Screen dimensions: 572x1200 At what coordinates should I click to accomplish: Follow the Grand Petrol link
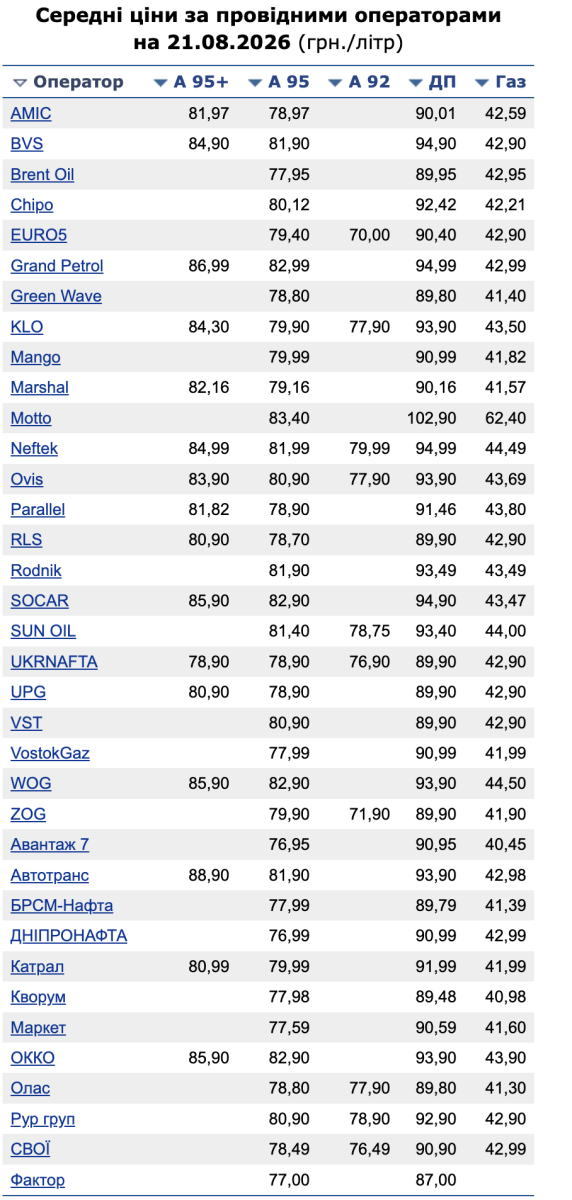click(x=57, y=265)
